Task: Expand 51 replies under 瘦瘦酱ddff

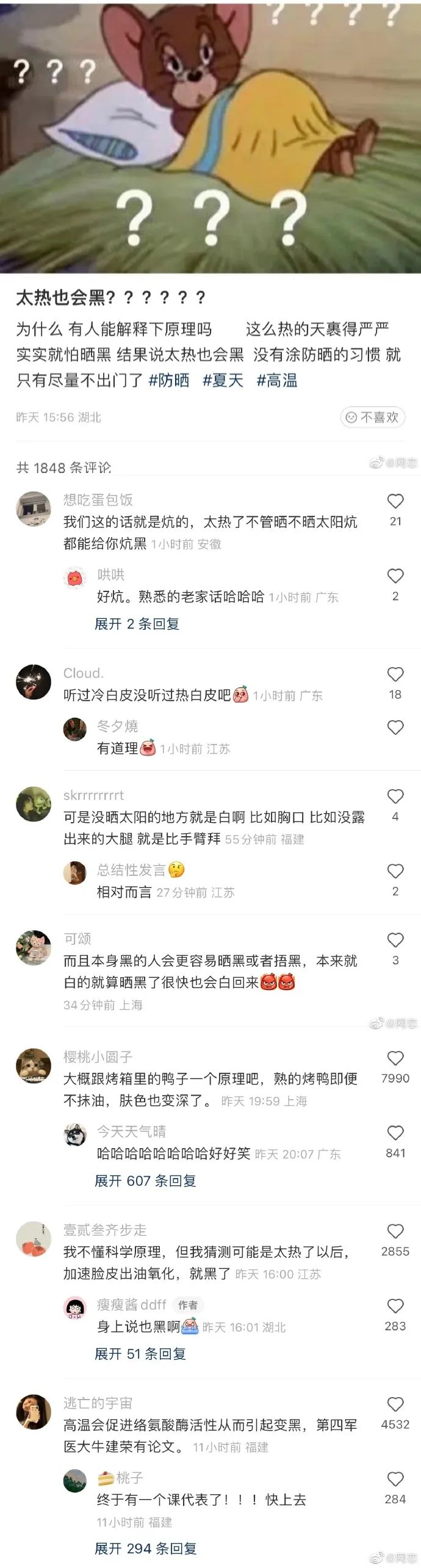Action: pyautogui.click(x=140, y=1354)
